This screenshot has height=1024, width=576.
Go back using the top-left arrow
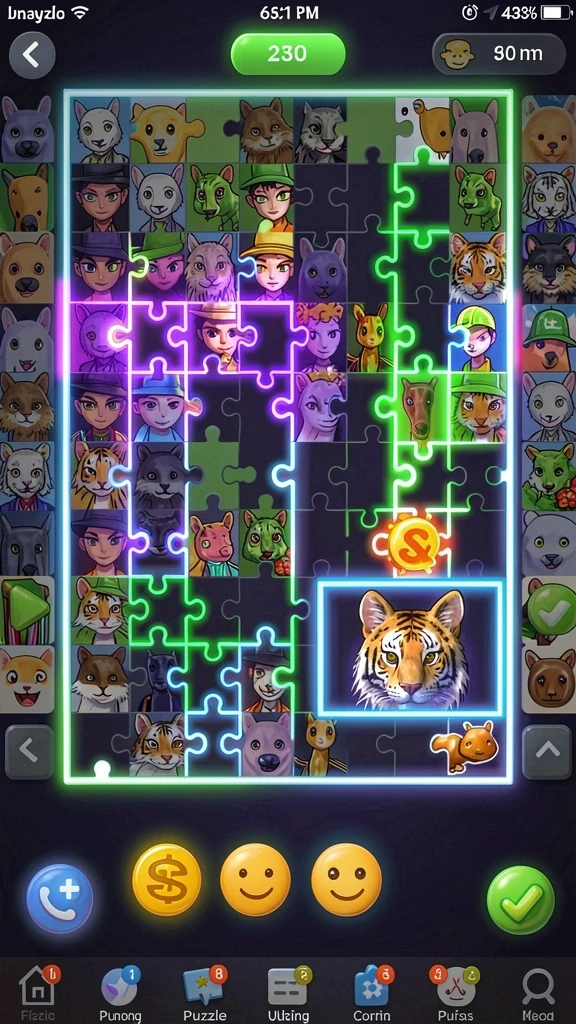32,56
